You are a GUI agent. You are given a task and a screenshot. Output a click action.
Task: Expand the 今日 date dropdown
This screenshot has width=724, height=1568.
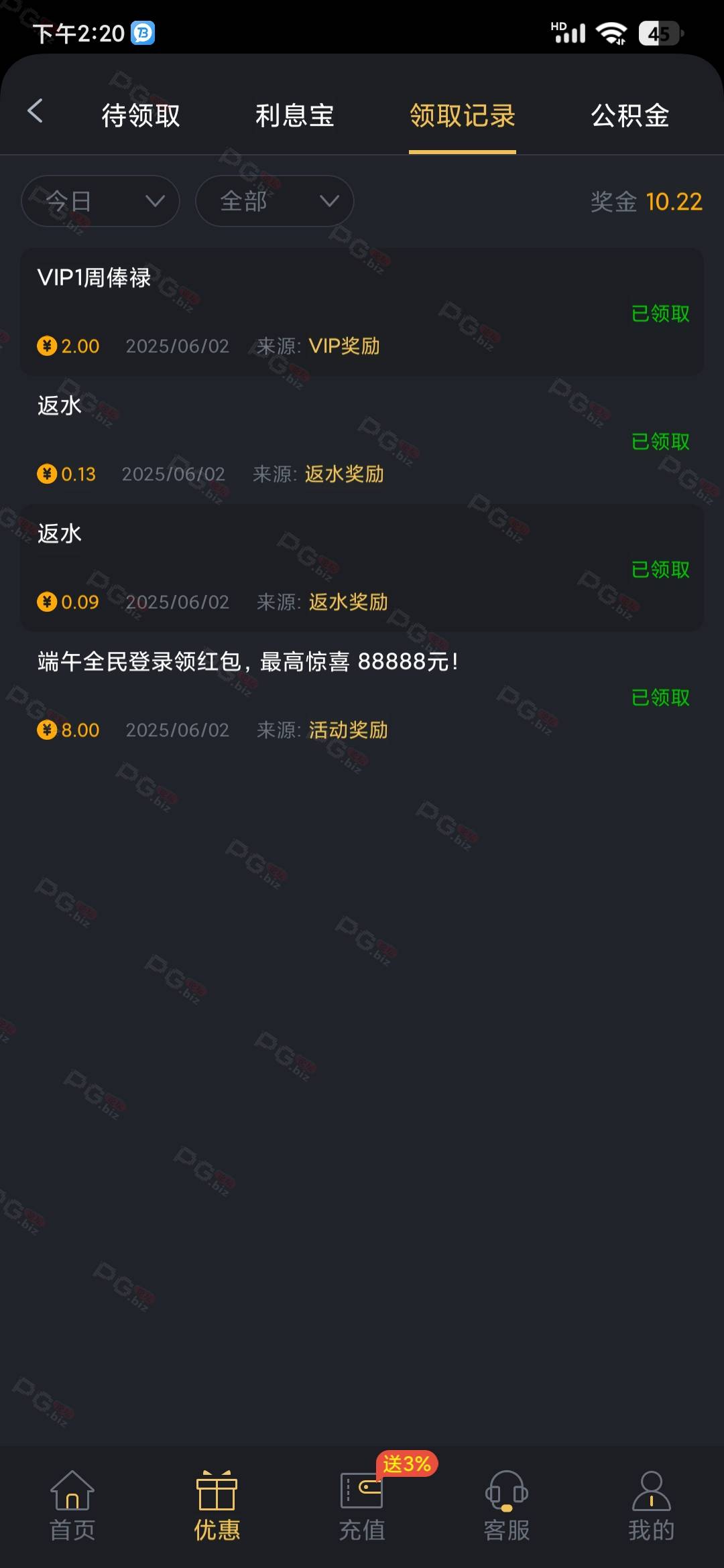click(101, 201)
